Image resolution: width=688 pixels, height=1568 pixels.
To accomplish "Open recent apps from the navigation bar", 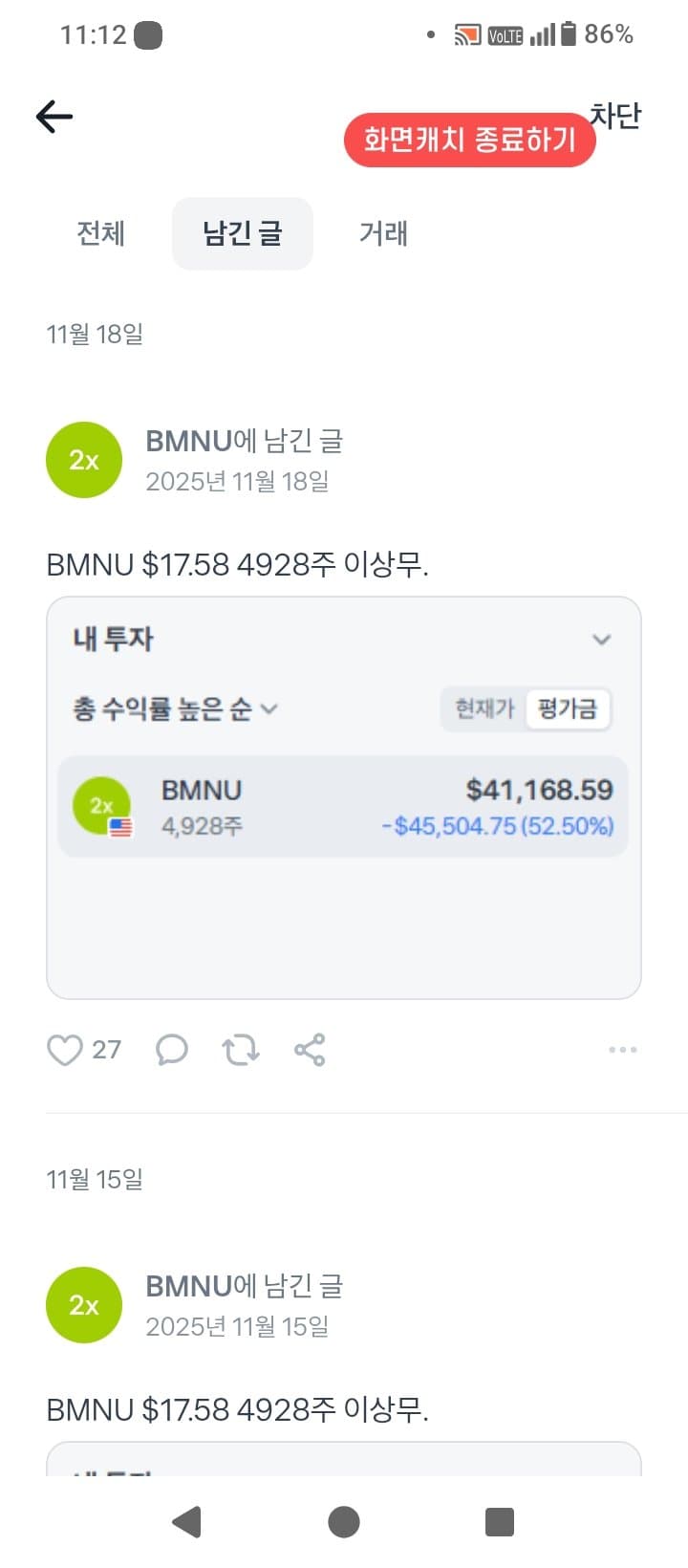I will (499, 1521).
